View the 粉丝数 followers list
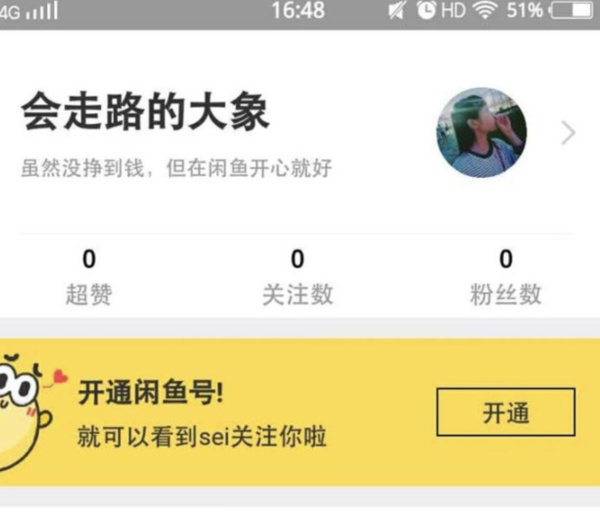 pyautogui.click(x=506, y=276)
